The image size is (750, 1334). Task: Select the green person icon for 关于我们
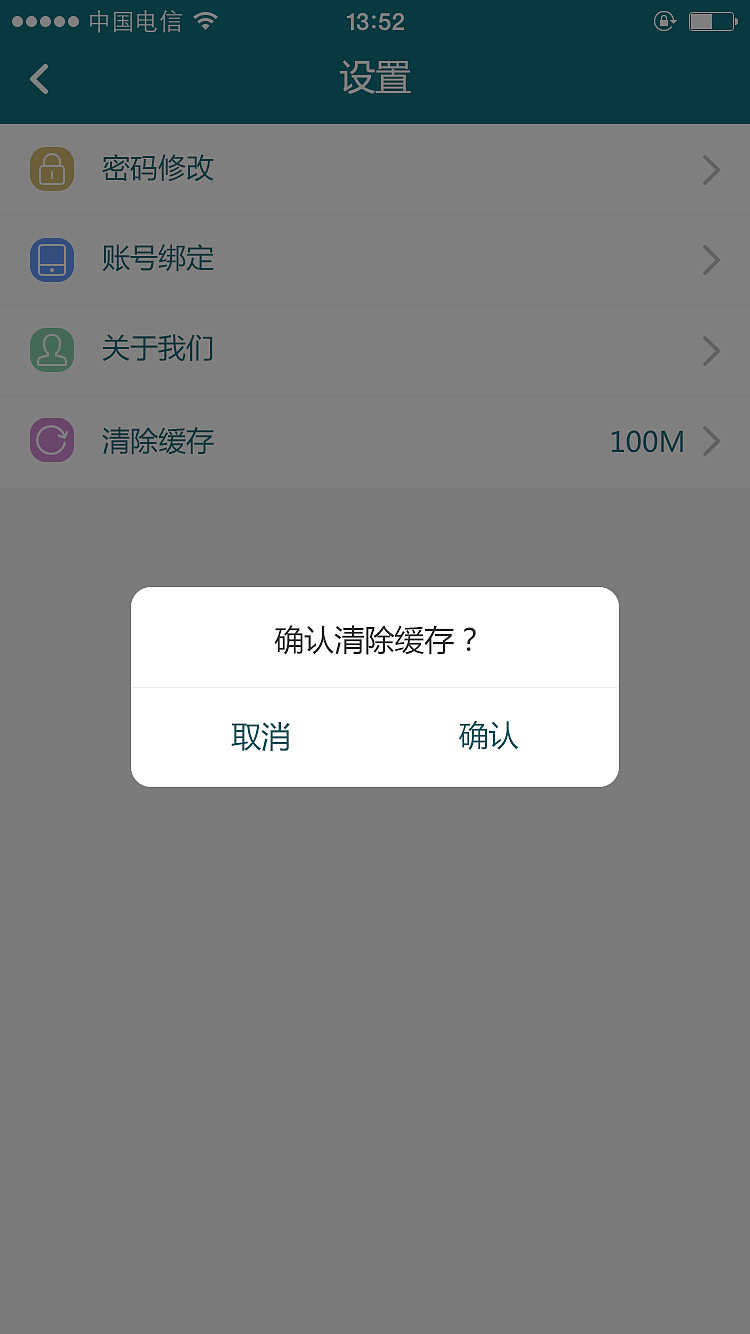click(51, 350)
